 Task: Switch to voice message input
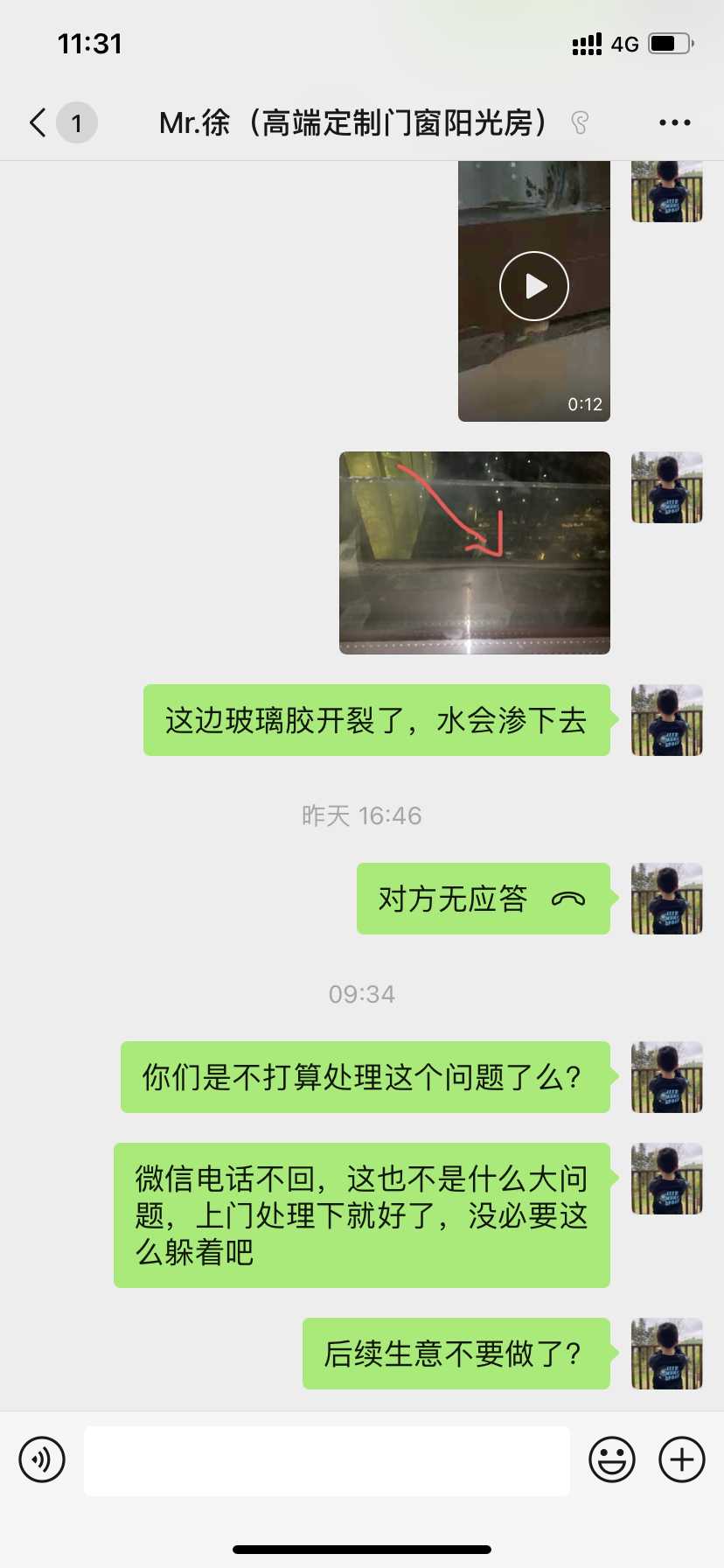click(42, 1459)
